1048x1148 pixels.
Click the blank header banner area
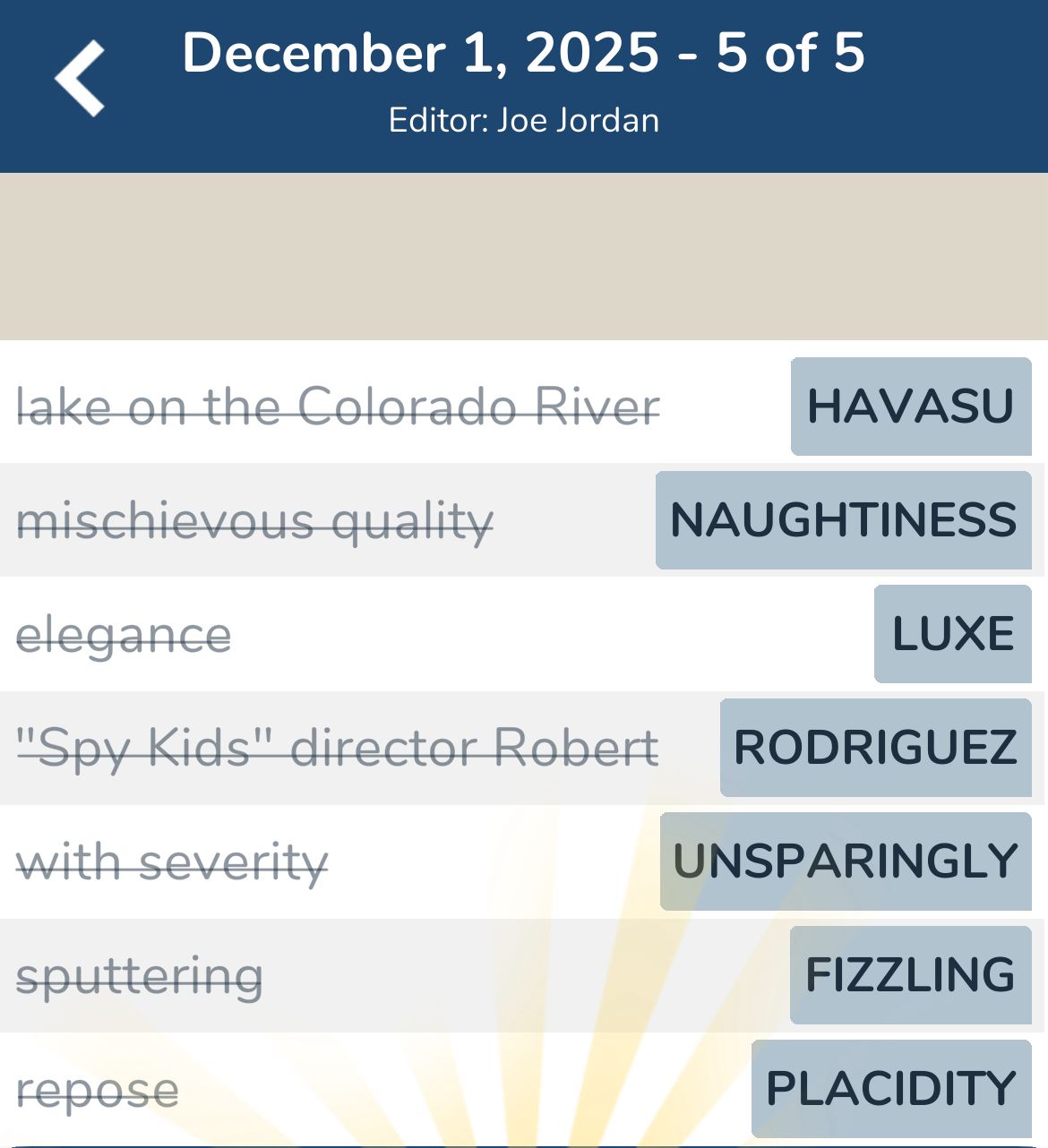coord(524,255)
